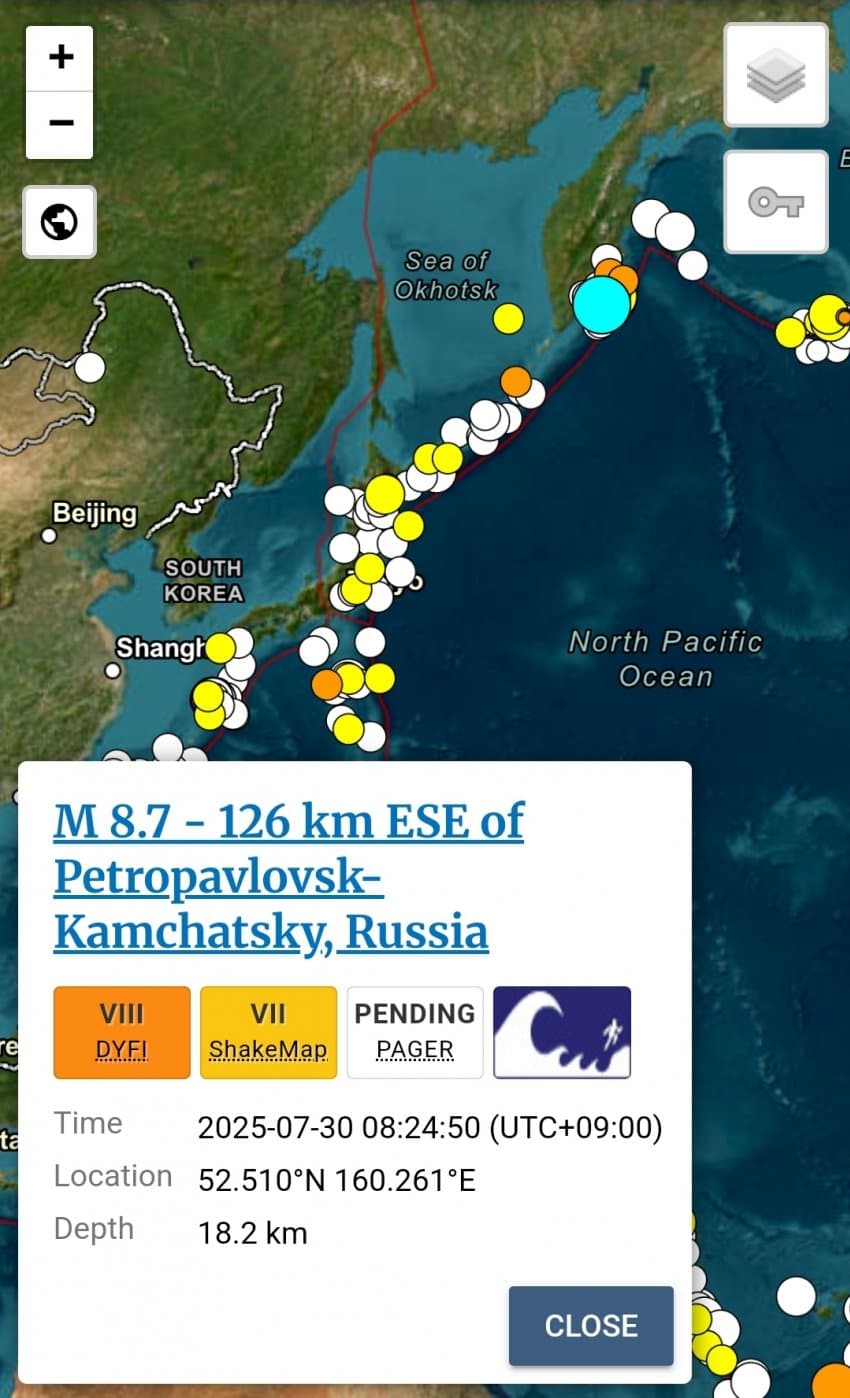This screenshot has height=1398, width=850.
Task: Select the yellow marker in Sea of Okhotsk
Action: [x=508, y=318]
